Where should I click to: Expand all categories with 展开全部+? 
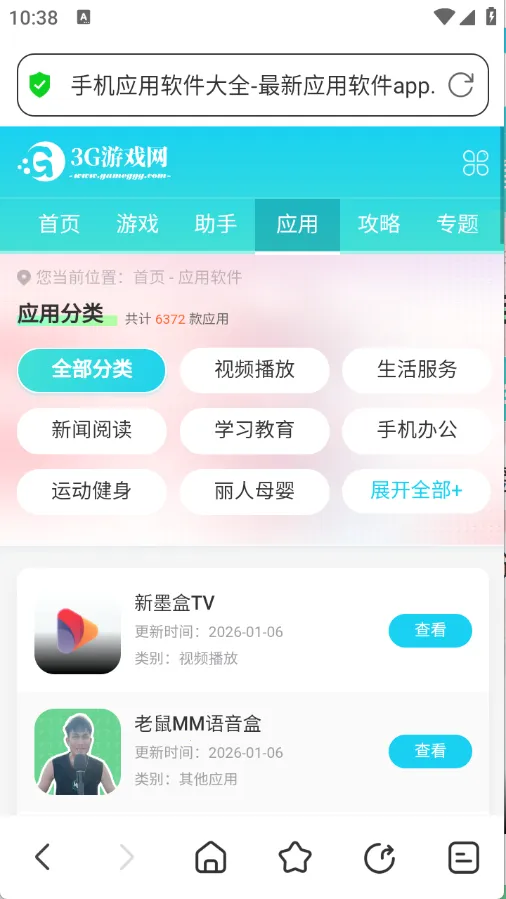[x=417, y=491]
